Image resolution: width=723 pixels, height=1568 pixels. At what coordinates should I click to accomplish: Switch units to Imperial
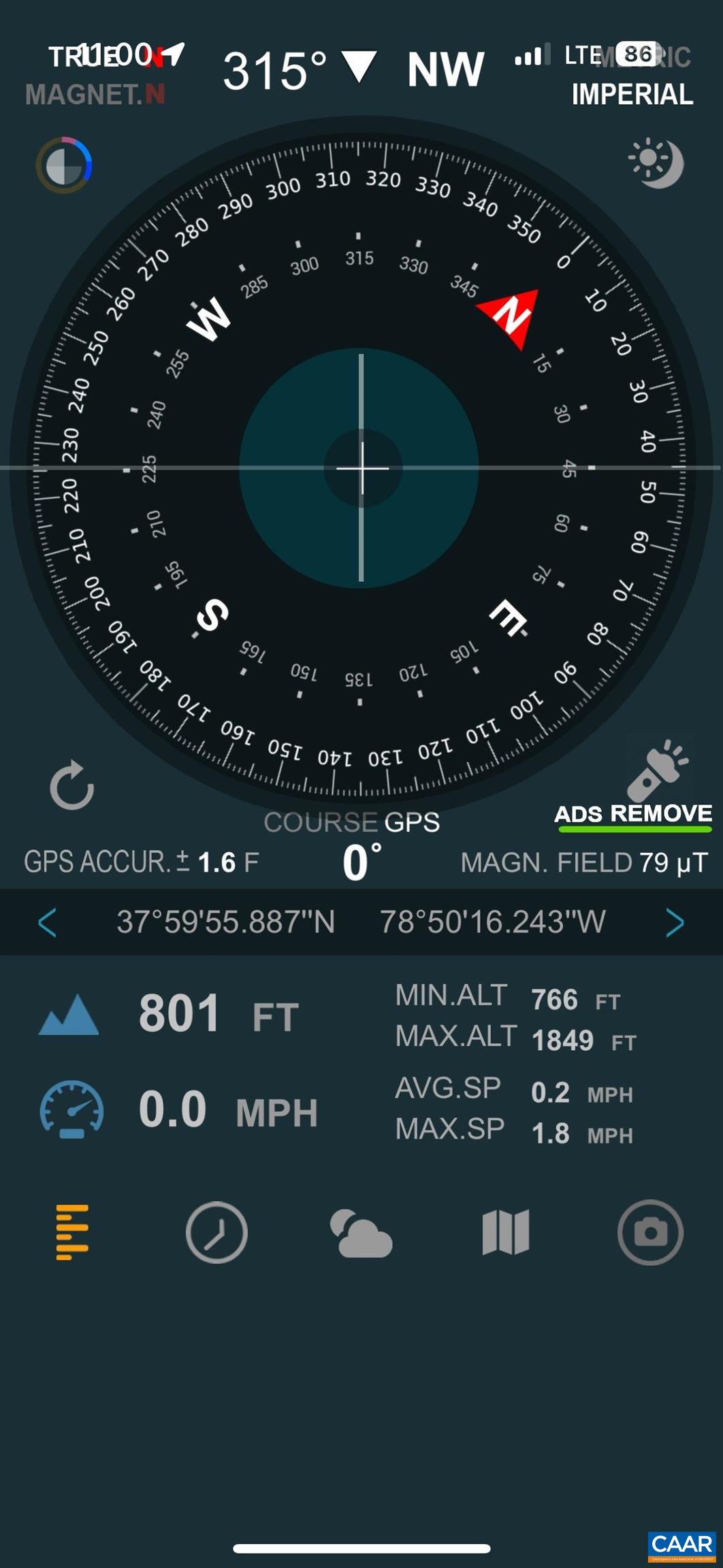tap(632, 94)
